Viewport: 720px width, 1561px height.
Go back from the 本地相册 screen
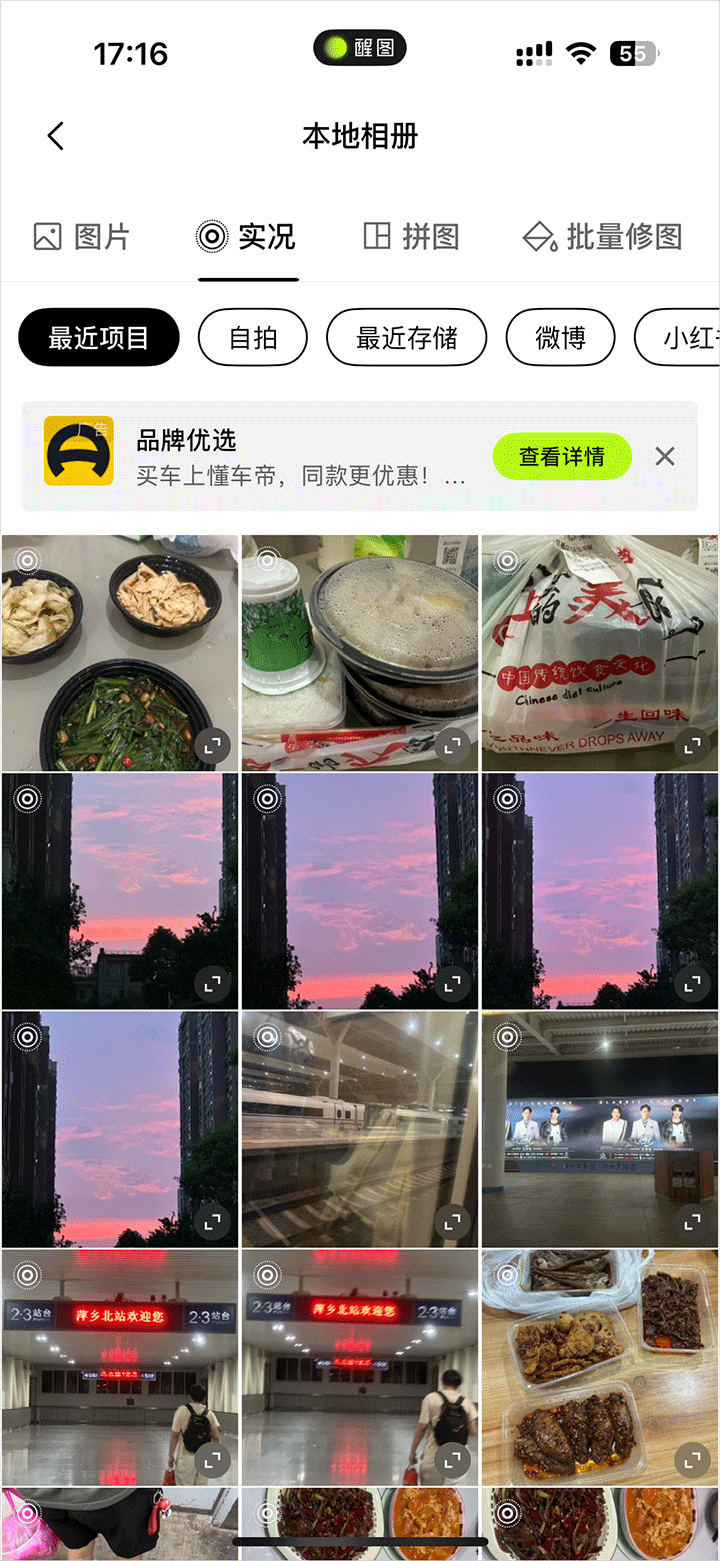click(x=56, y=136)
